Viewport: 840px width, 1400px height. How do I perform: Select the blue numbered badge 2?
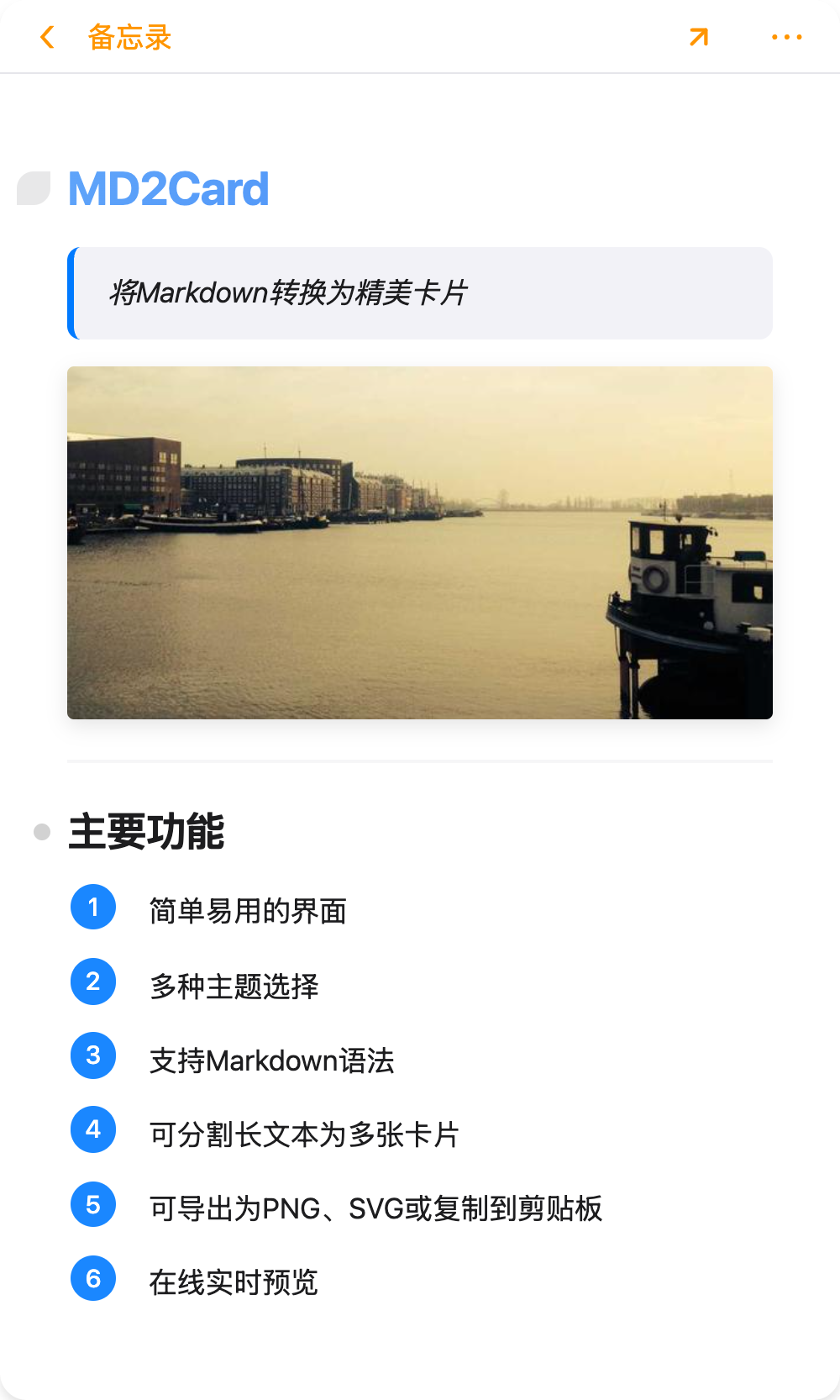(x=93, y=981)
